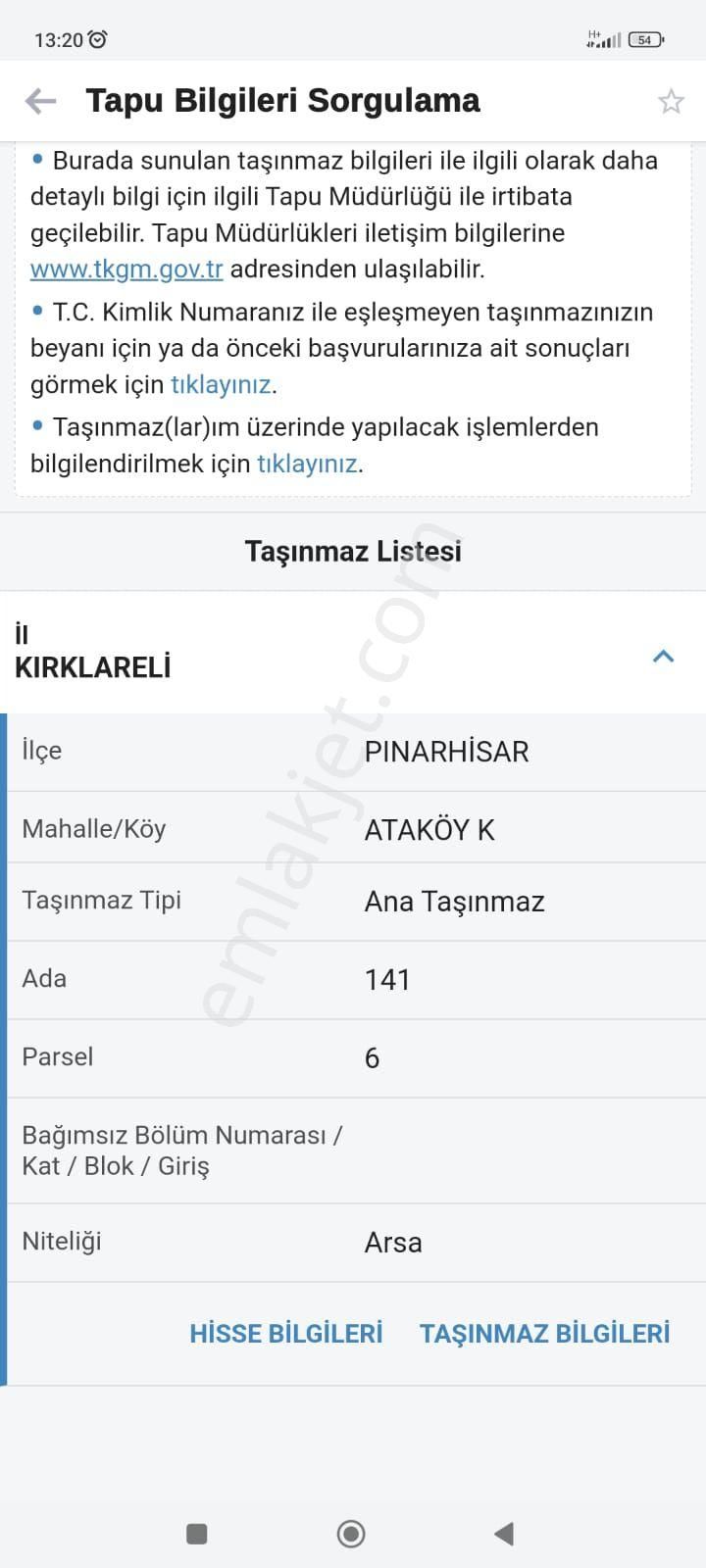
Task: Expand the Taşınmaz Listesi section header
Action: coord(353,551)
